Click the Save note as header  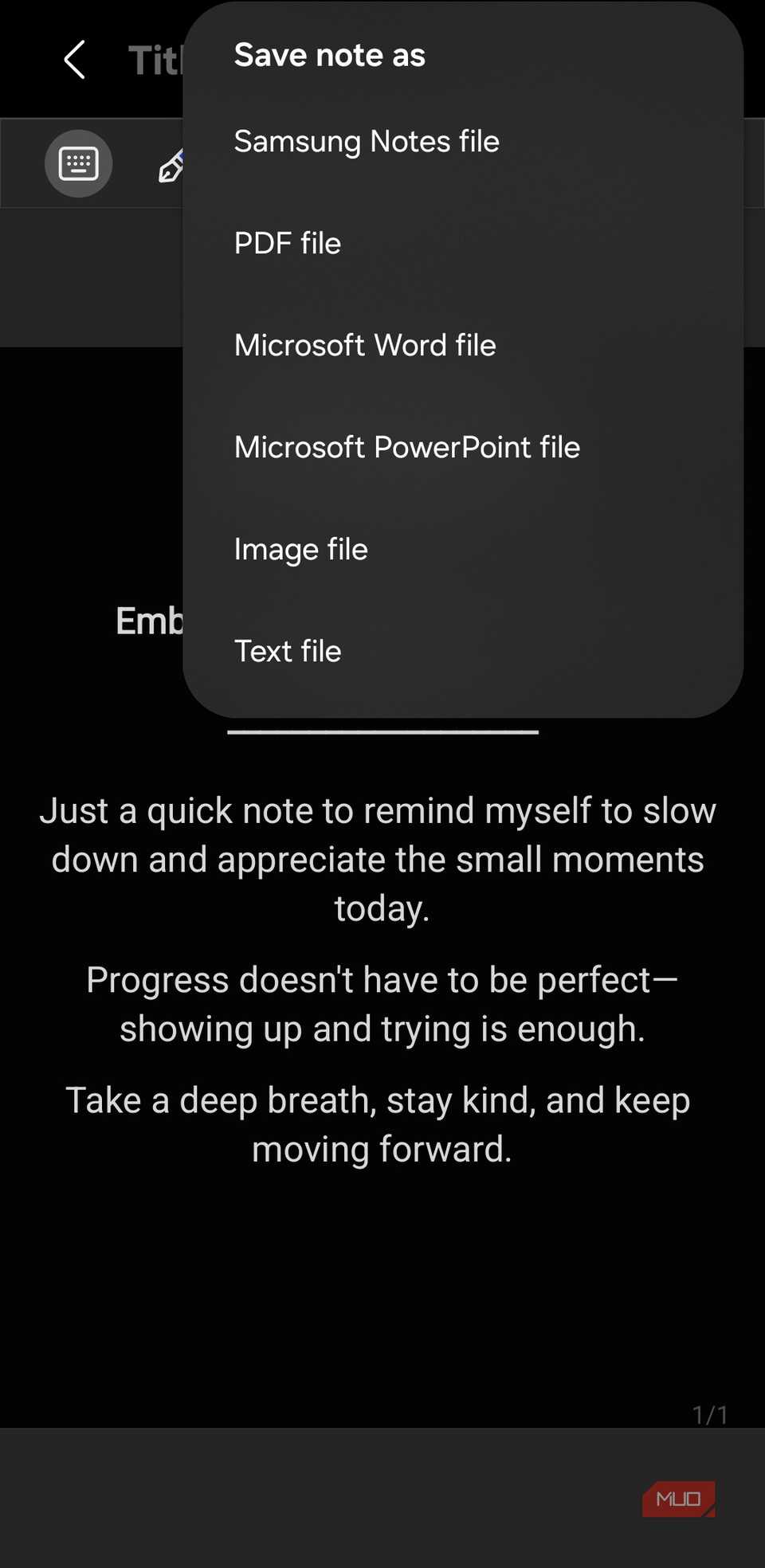coord(329,54)
